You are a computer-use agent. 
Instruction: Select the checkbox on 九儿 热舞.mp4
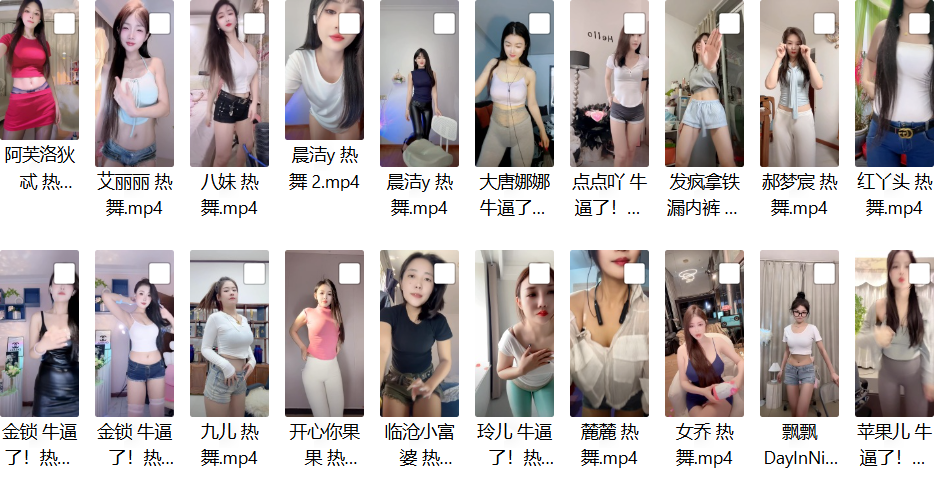(254, 274)
